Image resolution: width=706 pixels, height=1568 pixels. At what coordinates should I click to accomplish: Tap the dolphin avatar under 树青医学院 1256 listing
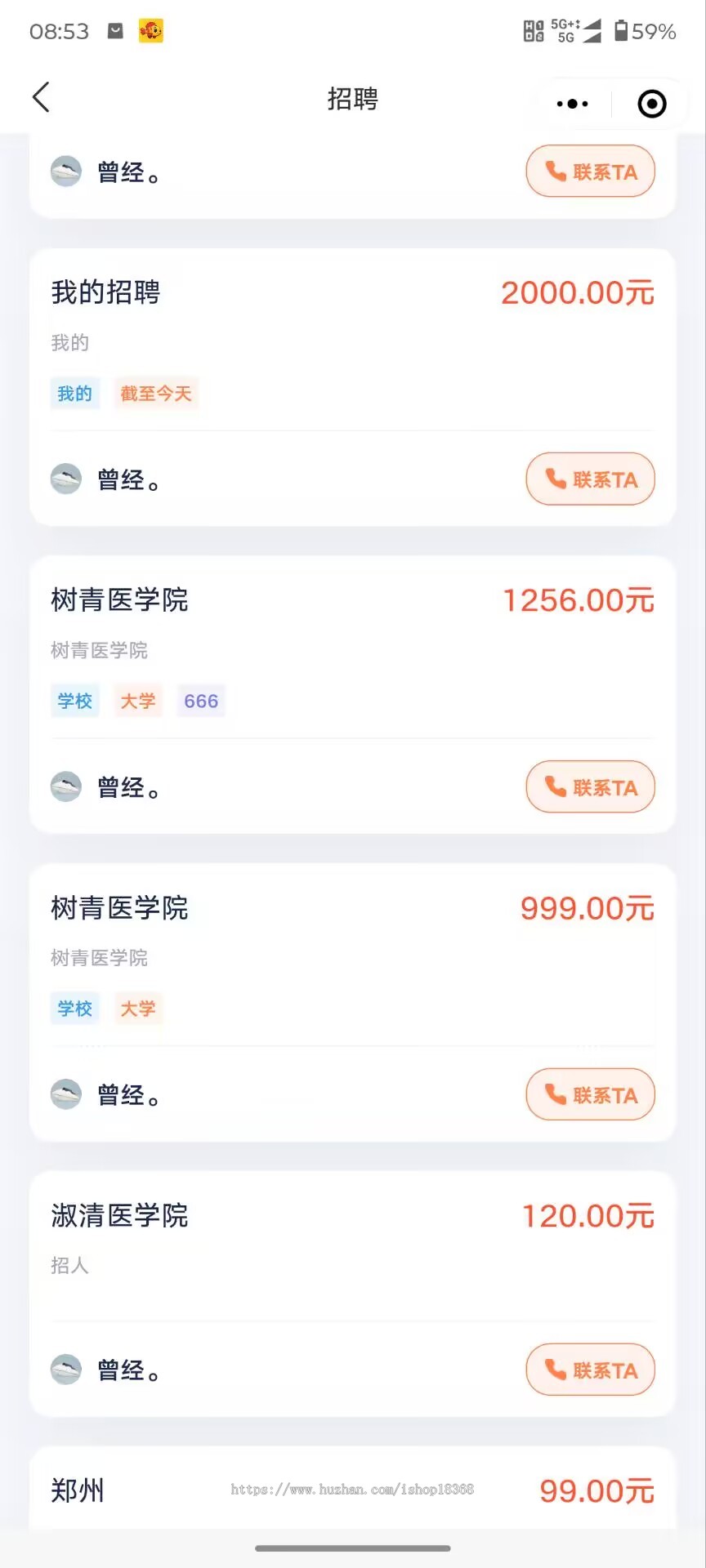[x=66, y=786]
